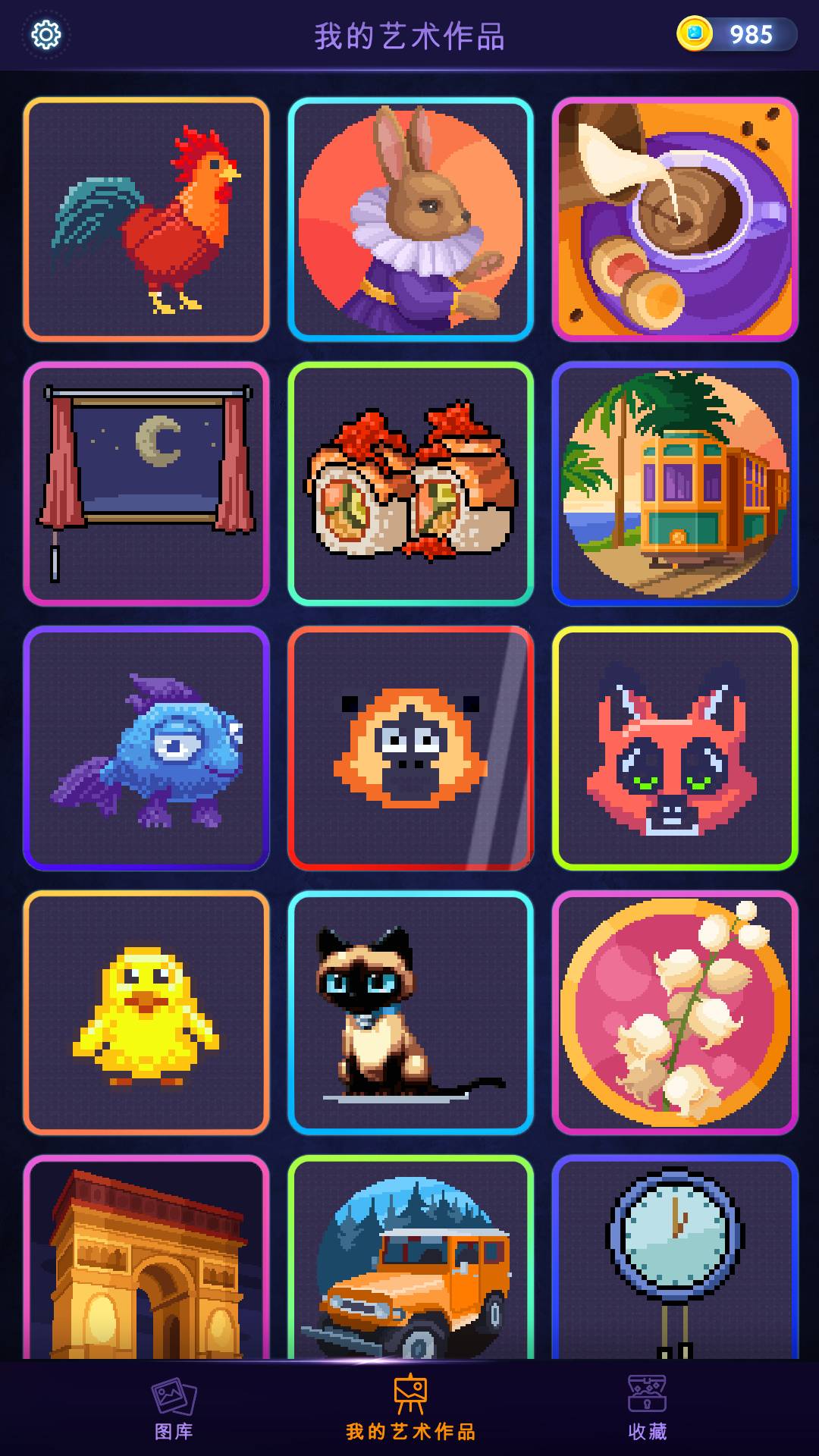Open the red fox face artwork
The image size is (819, 1456).
[x=675, y=748]
